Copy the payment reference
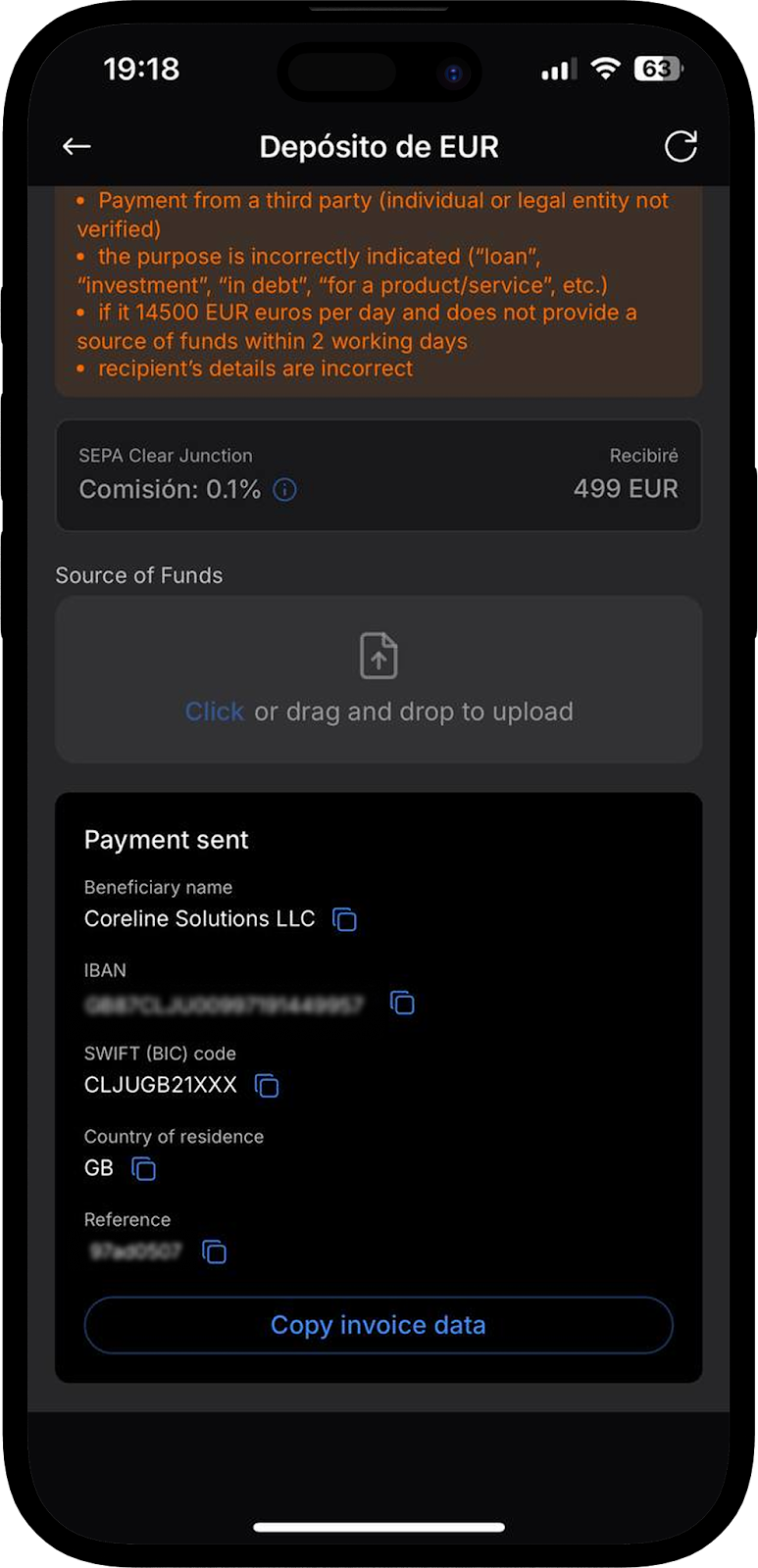The image size is (758, 1568). point(214,1252)
